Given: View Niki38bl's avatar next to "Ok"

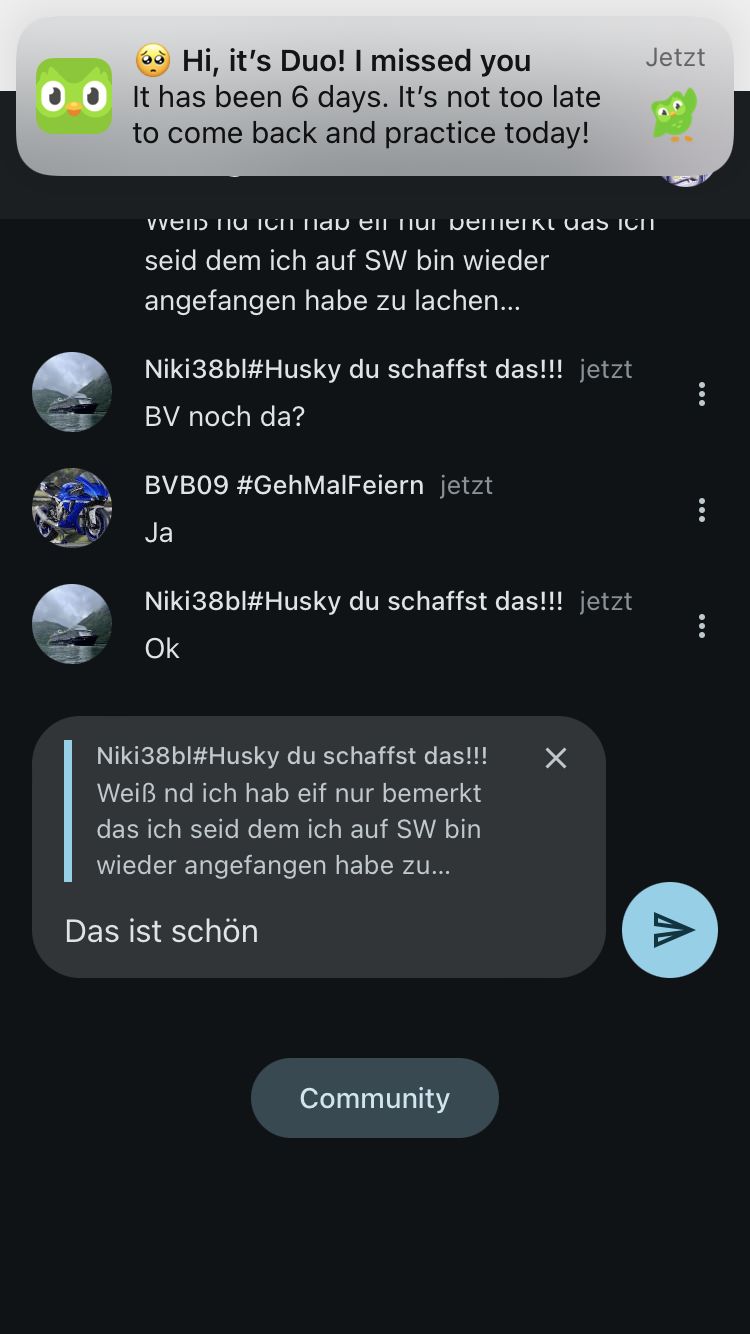Looking at the screenshot, I should 72,624.
